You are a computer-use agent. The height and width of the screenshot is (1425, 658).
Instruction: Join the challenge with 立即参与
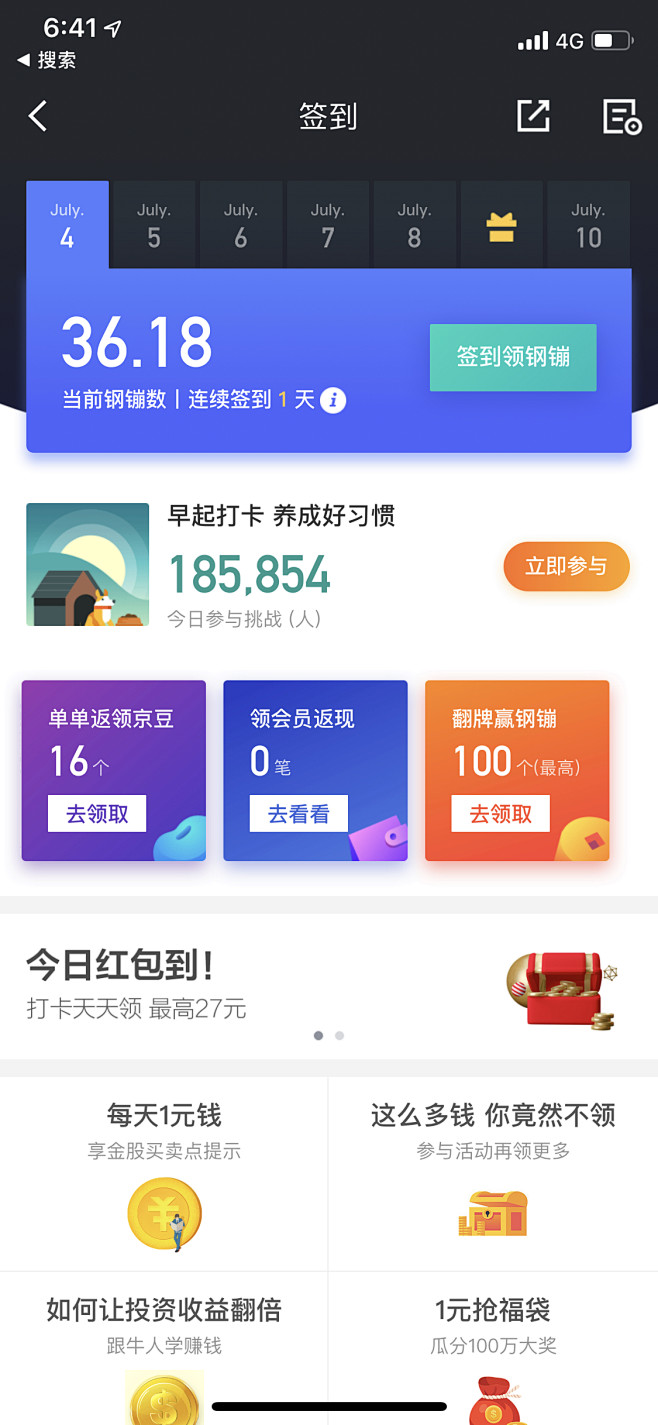pos(566,567)
